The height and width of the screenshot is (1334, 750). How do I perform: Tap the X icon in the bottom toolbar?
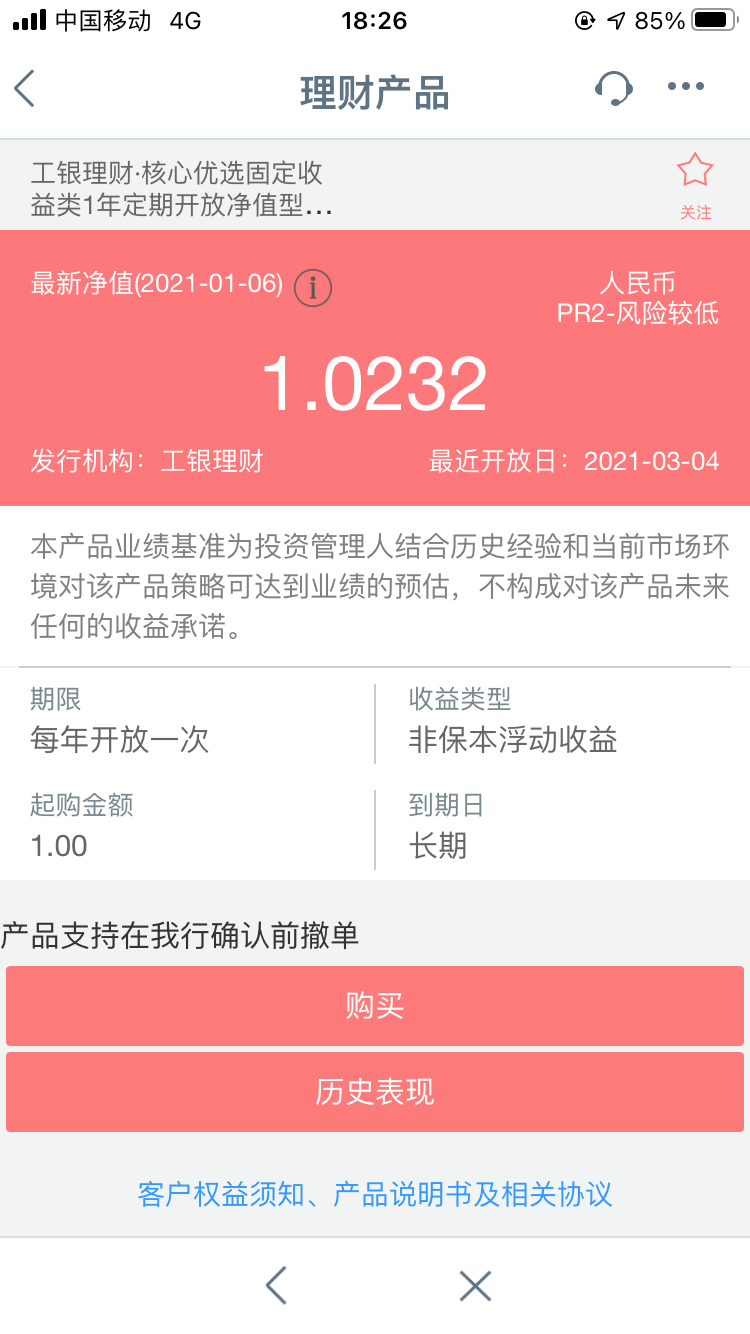point(474,1285)
